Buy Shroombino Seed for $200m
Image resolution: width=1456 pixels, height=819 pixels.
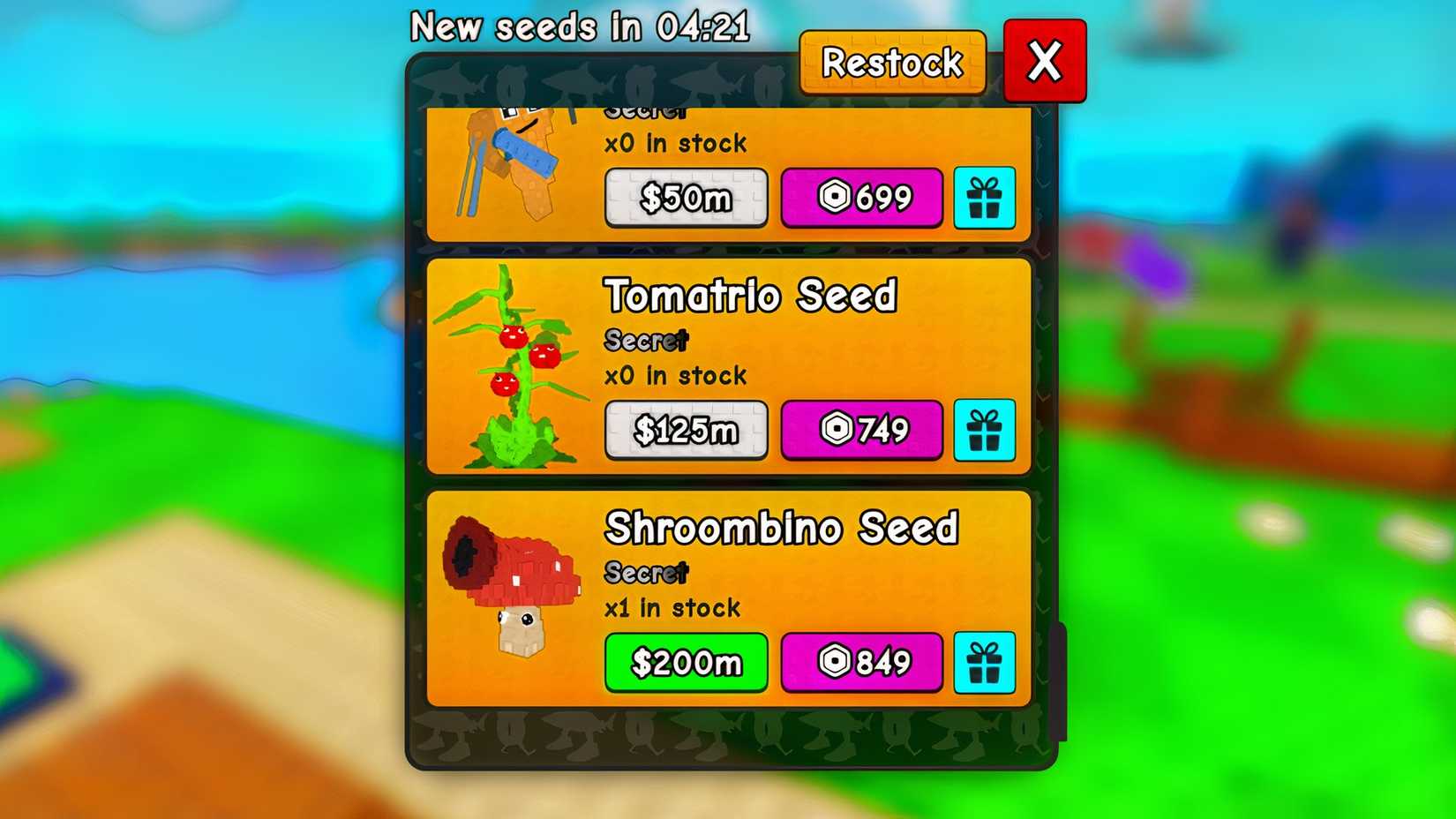point(686,662)
